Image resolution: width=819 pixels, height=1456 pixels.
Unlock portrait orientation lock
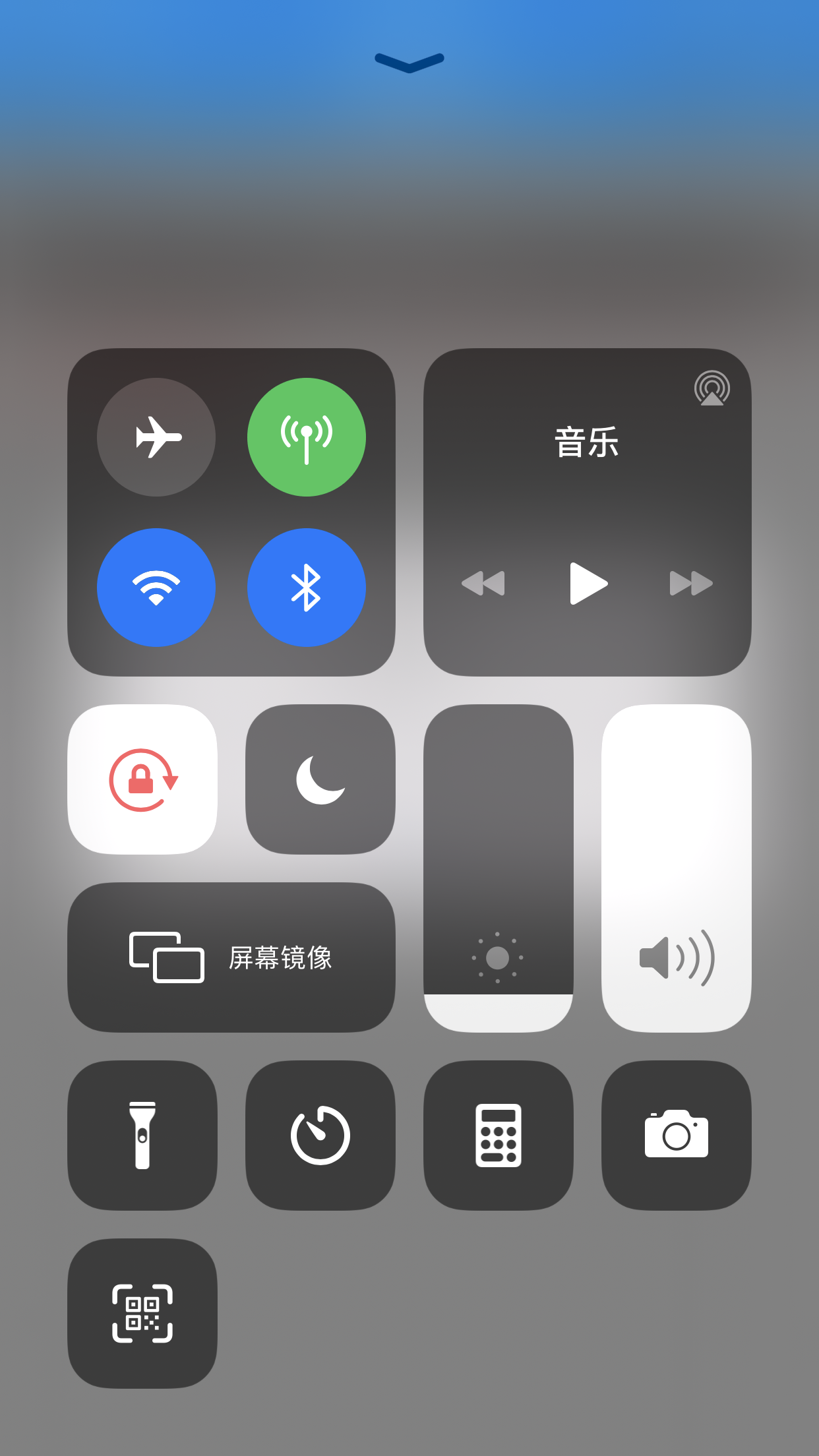click(x=142, y=779)
